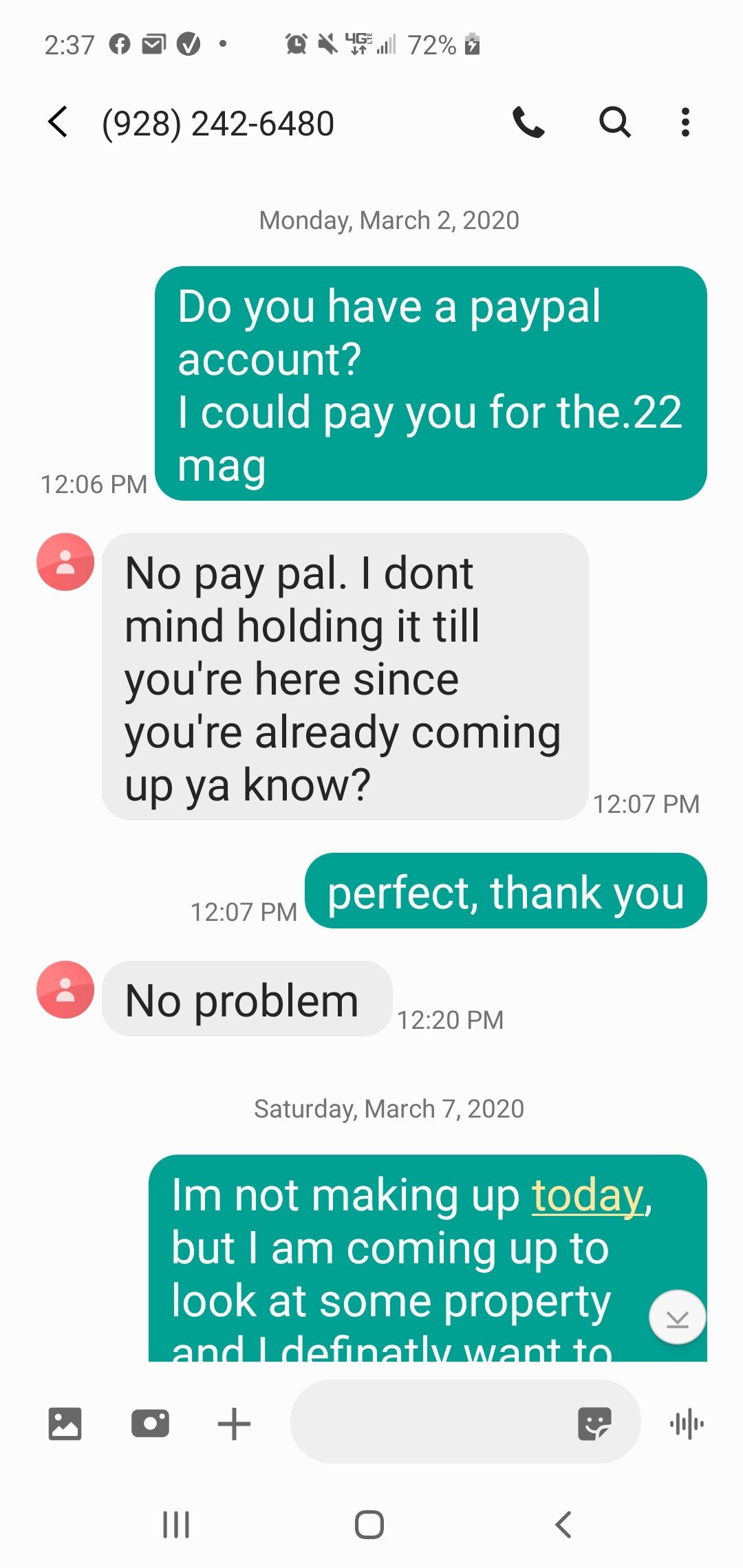Open the more options menu
The width and height of the screenshot is (743, 1568).
(685, 122)
